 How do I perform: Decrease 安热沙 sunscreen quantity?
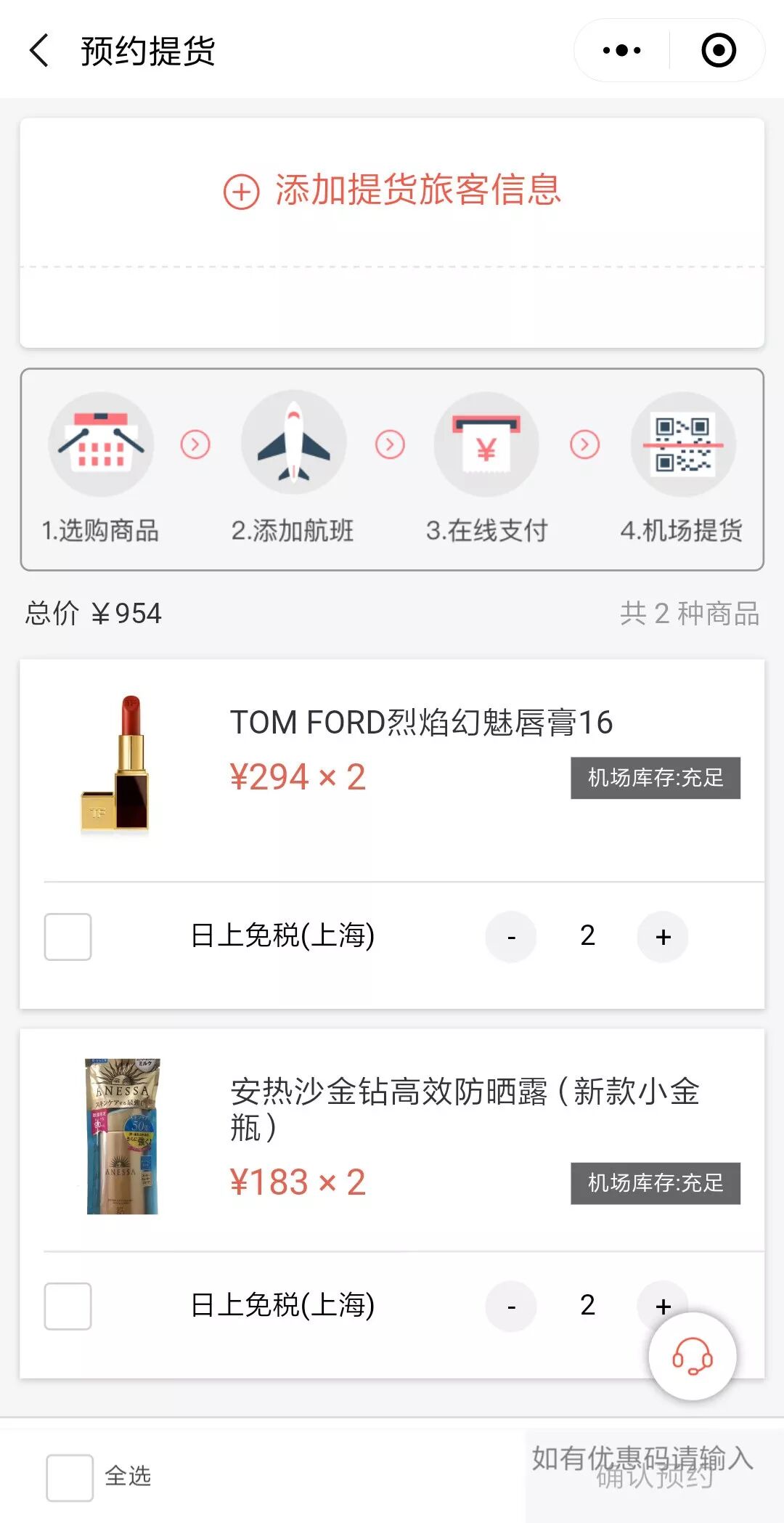(511, 1306)
